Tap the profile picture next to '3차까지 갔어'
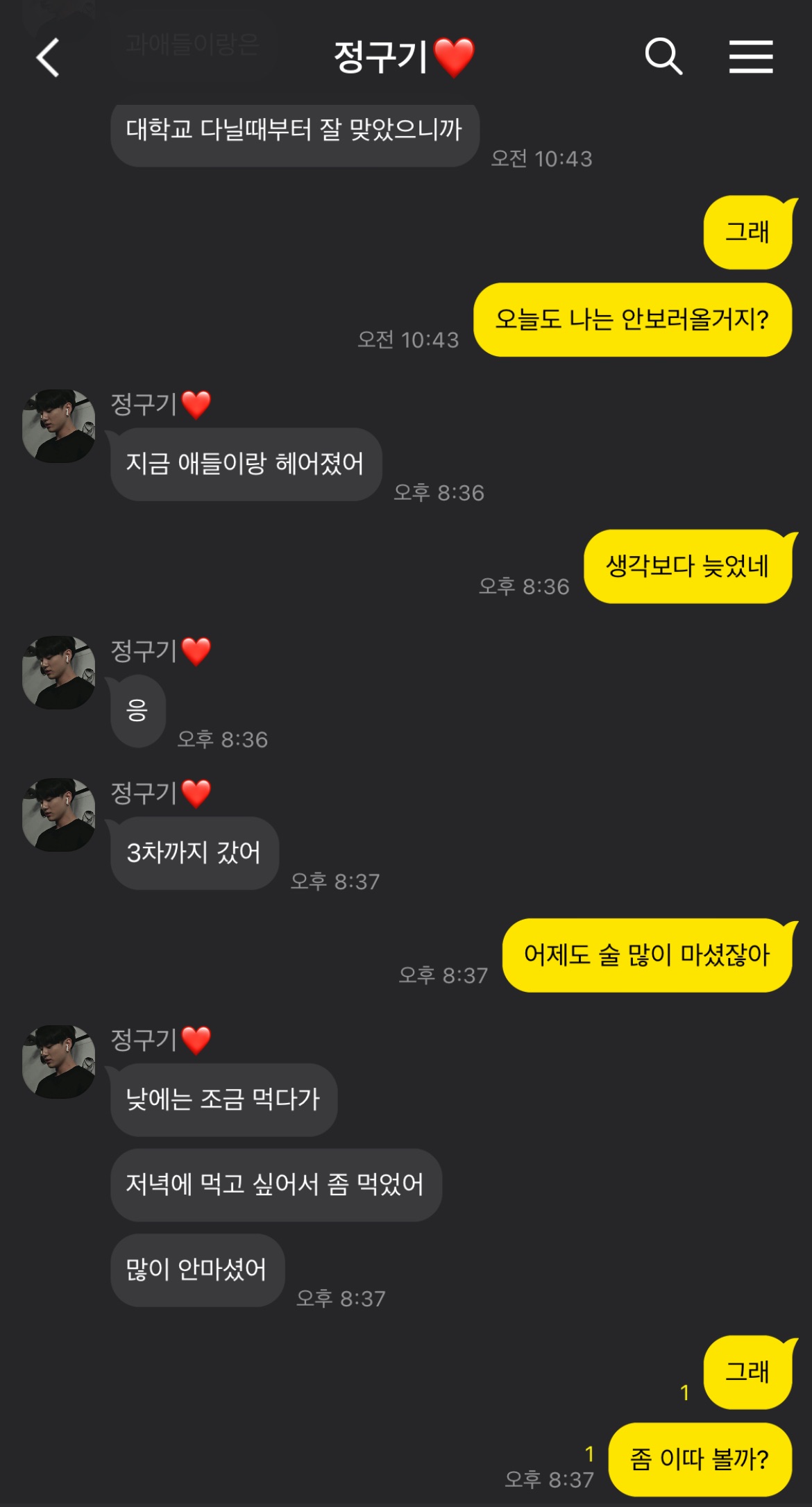812x1507 pixels. [x=59, y=814]
